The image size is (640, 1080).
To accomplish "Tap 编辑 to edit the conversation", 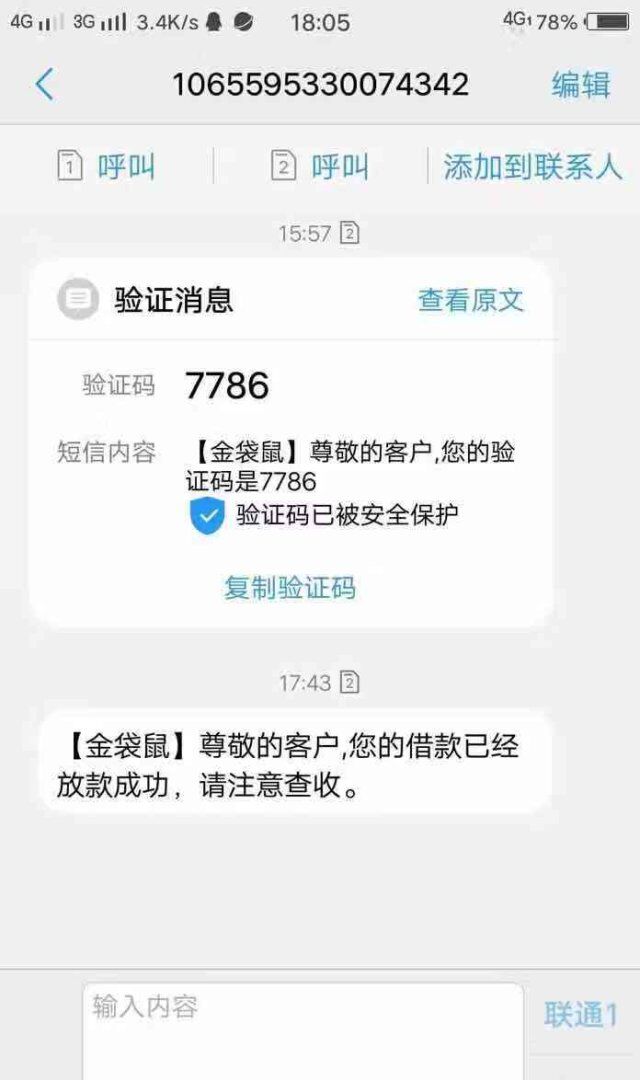I will (581, 85).
